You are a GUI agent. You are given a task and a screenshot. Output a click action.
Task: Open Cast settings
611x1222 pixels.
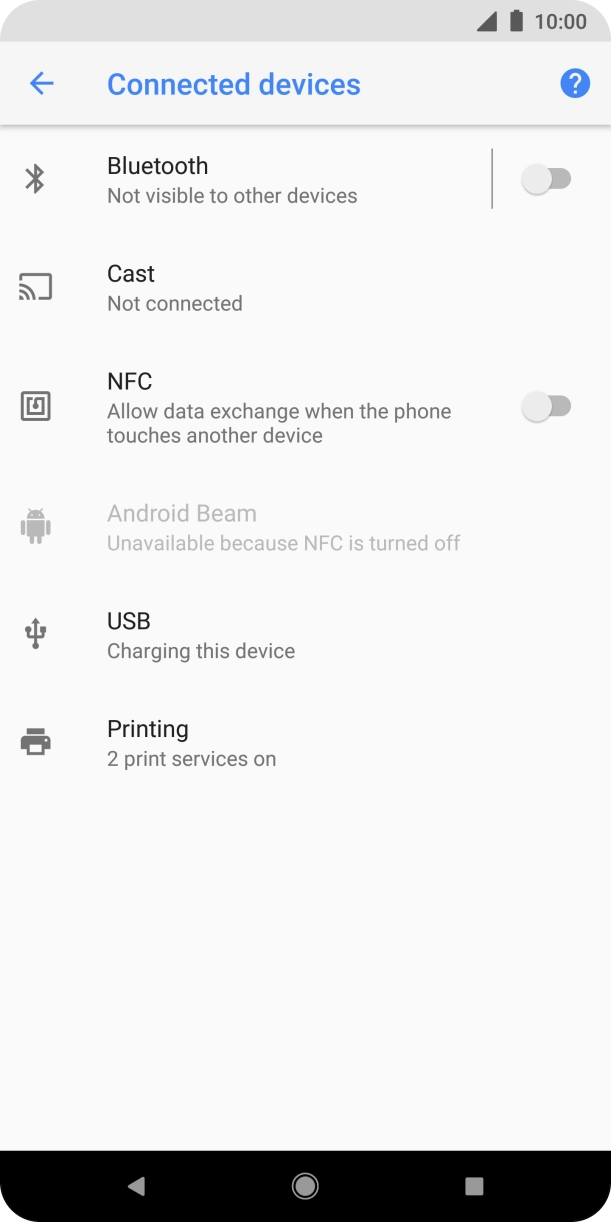pyautogui.click(x=250, y=288)
